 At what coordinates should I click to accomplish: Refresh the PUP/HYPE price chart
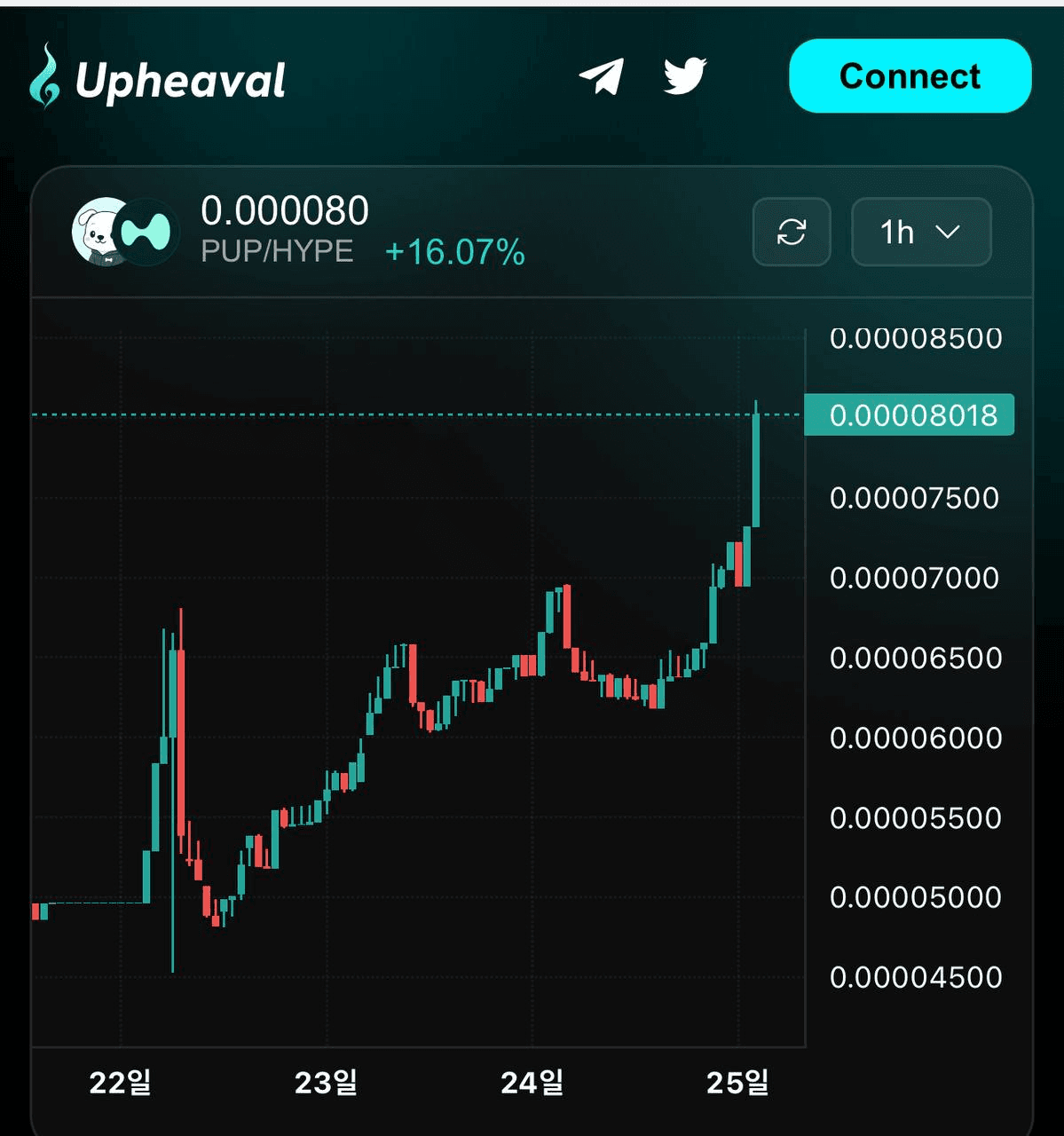[x=792, y=233]
